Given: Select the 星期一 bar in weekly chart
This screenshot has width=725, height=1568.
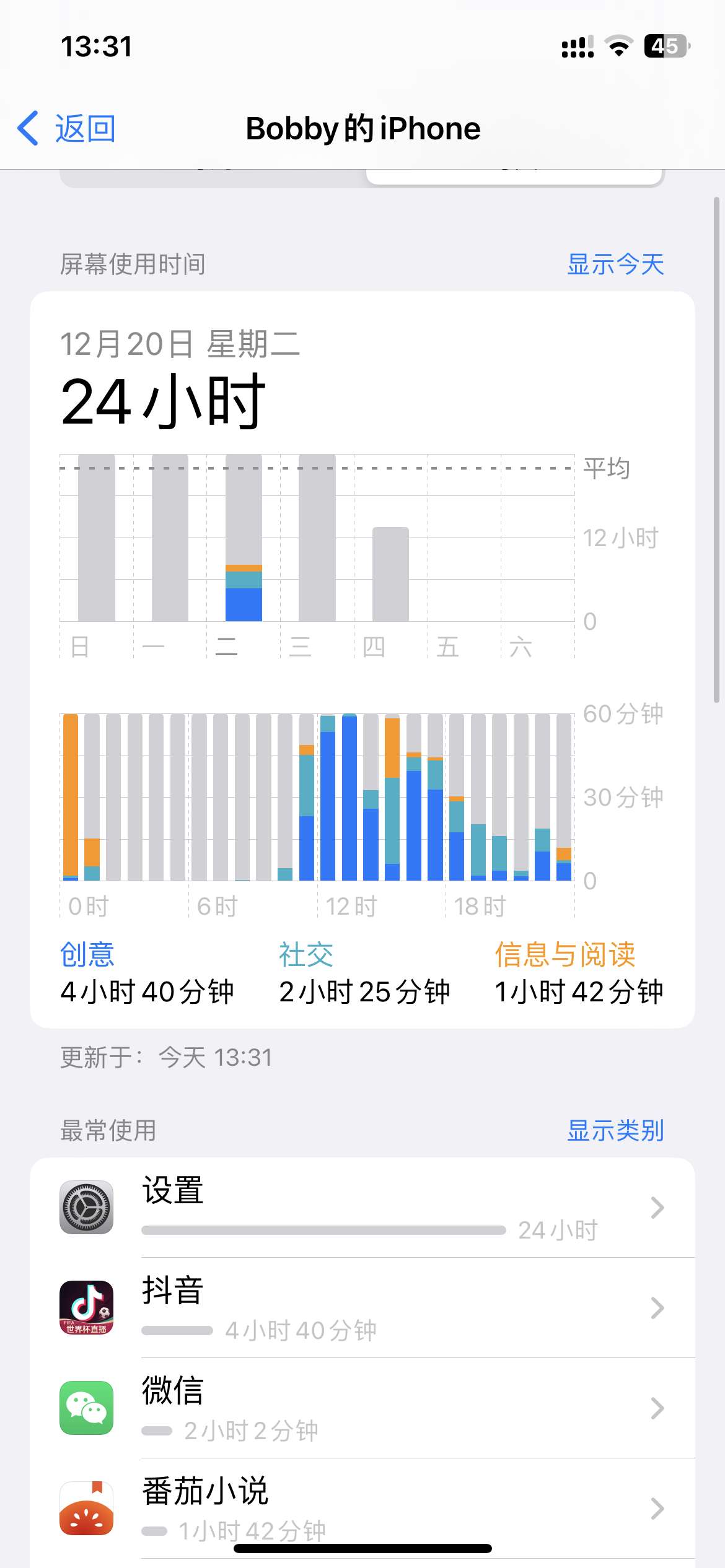Looking at the screenshot, I should 170,538.
